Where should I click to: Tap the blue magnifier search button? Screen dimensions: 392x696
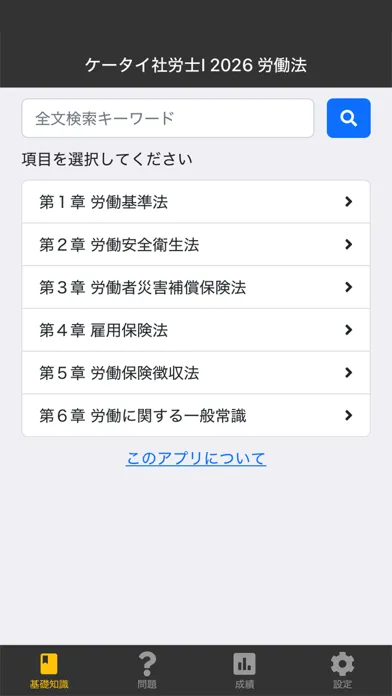pyautogui.click(x=348, y=118)
